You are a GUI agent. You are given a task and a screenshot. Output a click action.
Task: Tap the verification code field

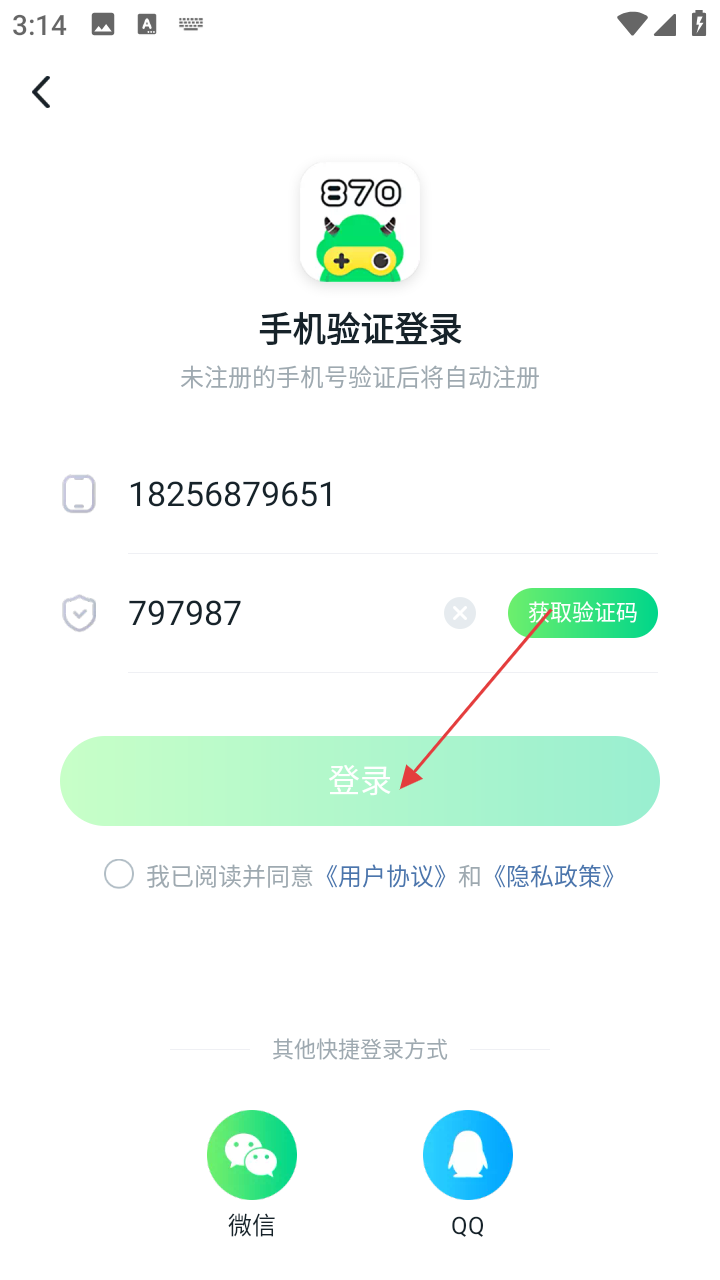[x=280, y=613]
